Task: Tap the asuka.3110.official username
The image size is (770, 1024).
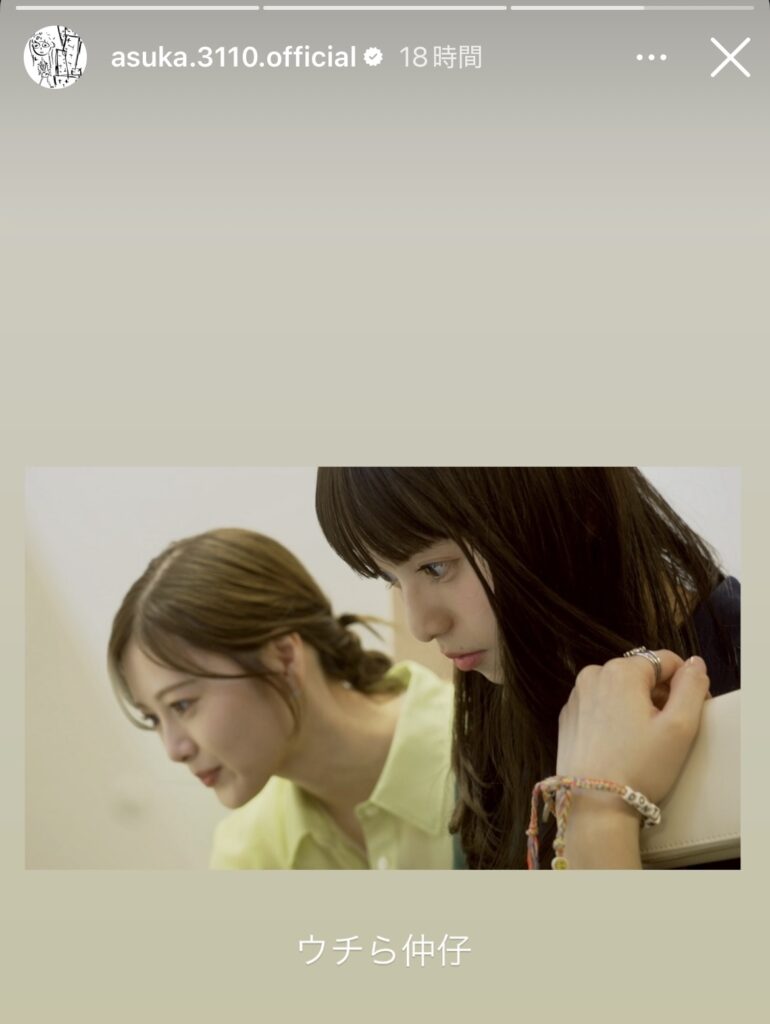Action: click(233, 58)
